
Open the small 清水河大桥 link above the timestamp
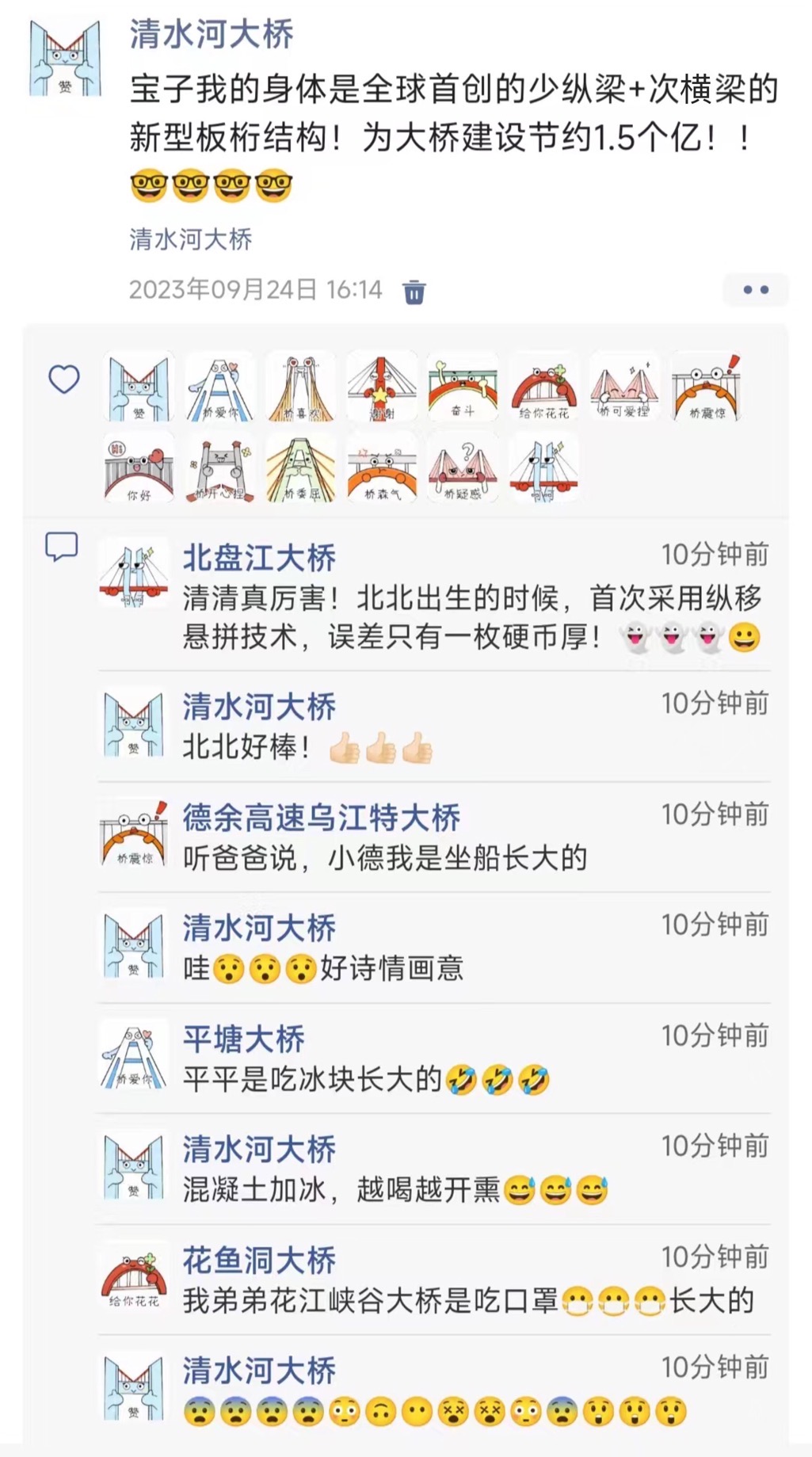[x=190, y=239]
